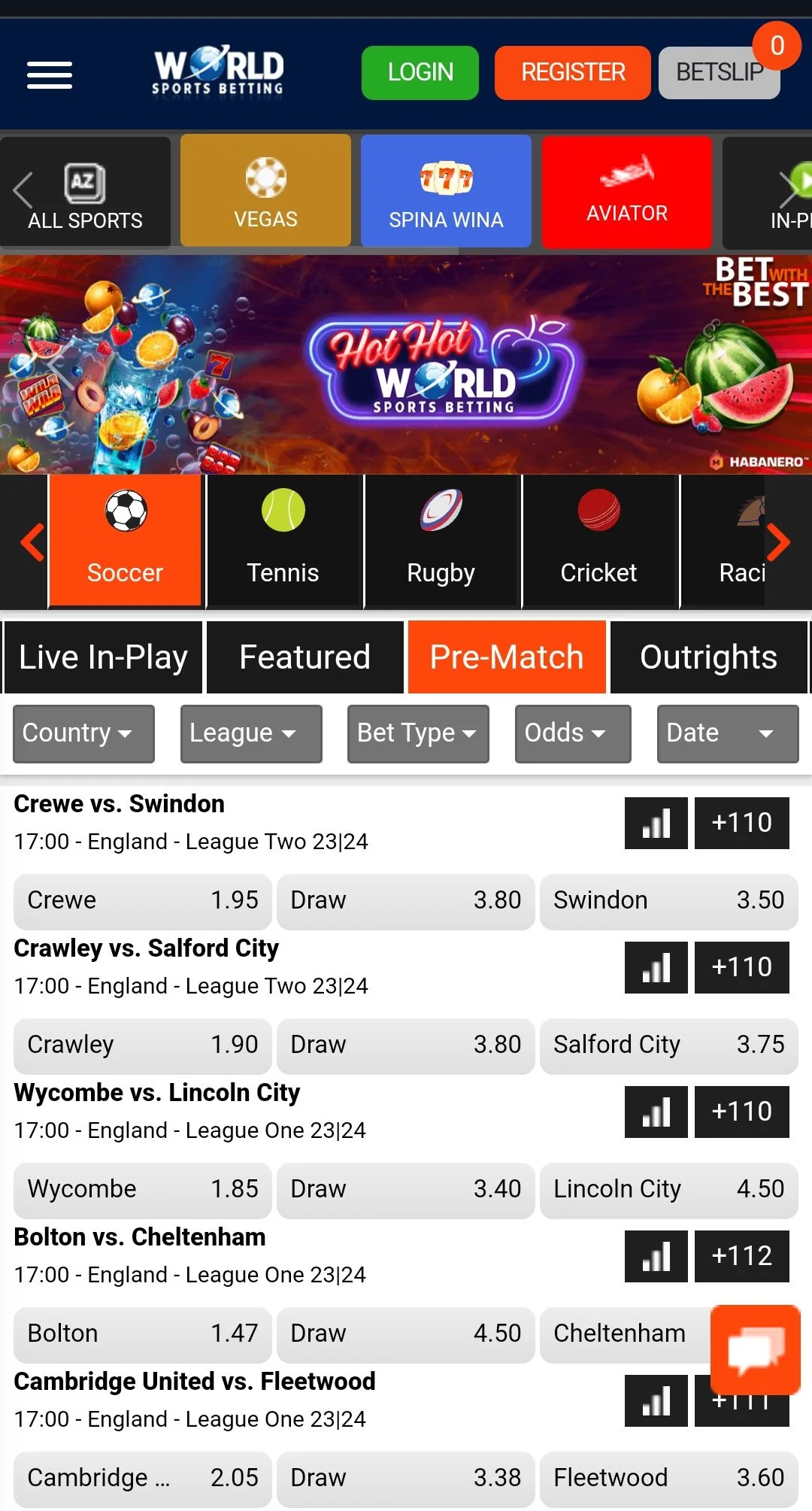Expand the Country filter dropdown
Screen dimensions: 812x1511
pos(83,733)
